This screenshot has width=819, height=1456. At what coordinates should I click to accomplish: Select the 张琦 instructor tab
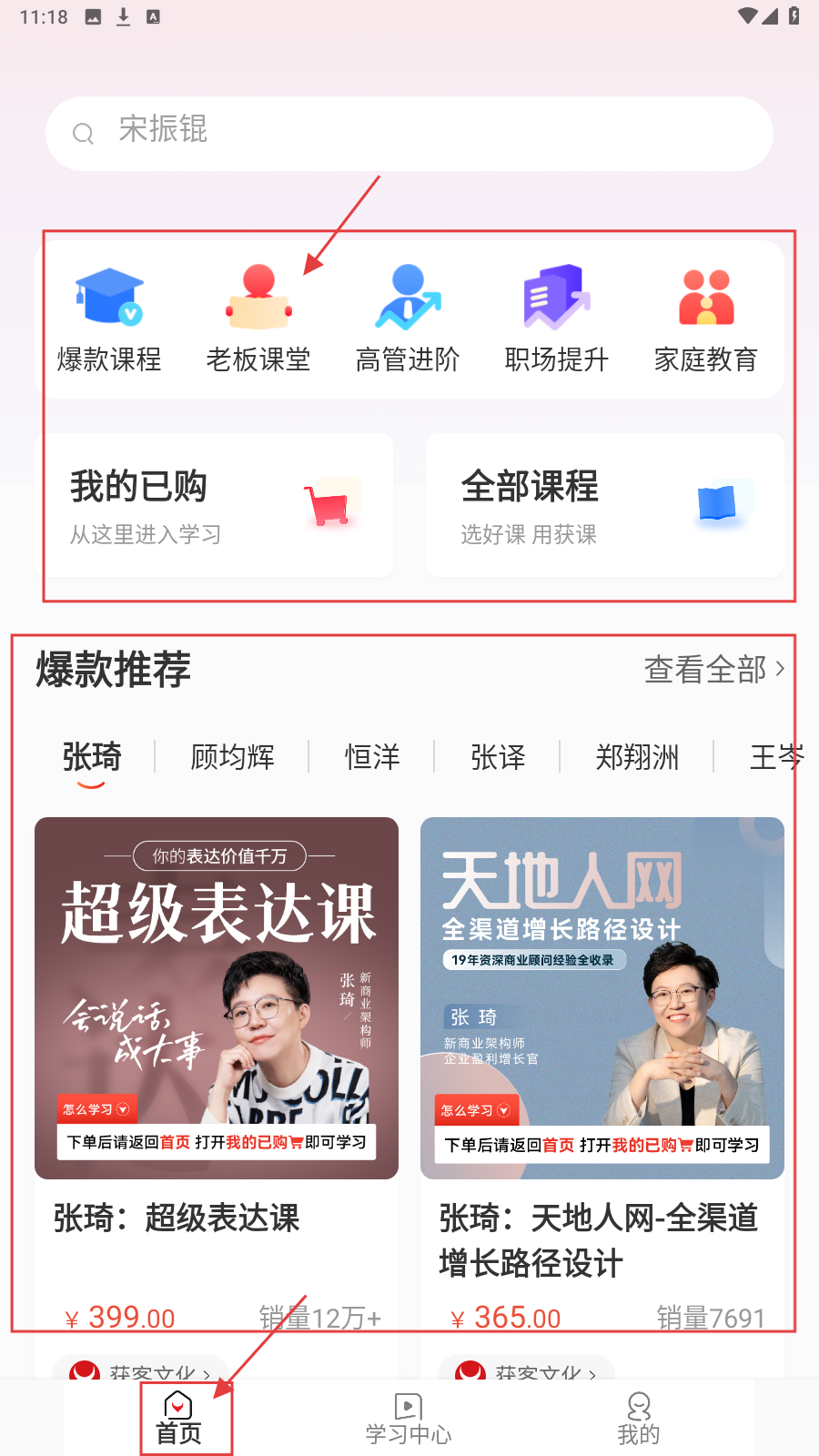pyautogui.click(x=92, y=757)
